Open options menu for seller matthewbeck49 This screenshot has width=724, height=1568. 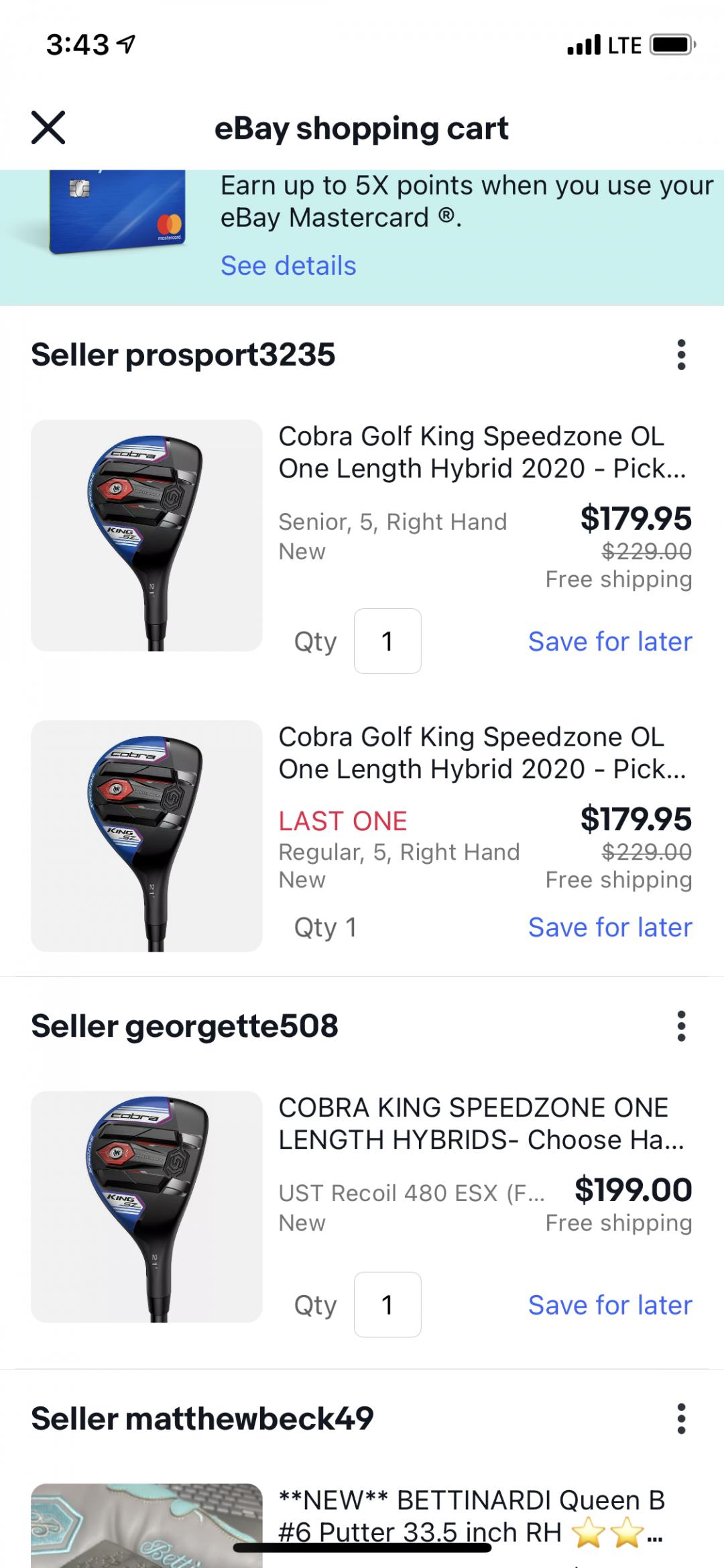click(x=681, y=1418)
